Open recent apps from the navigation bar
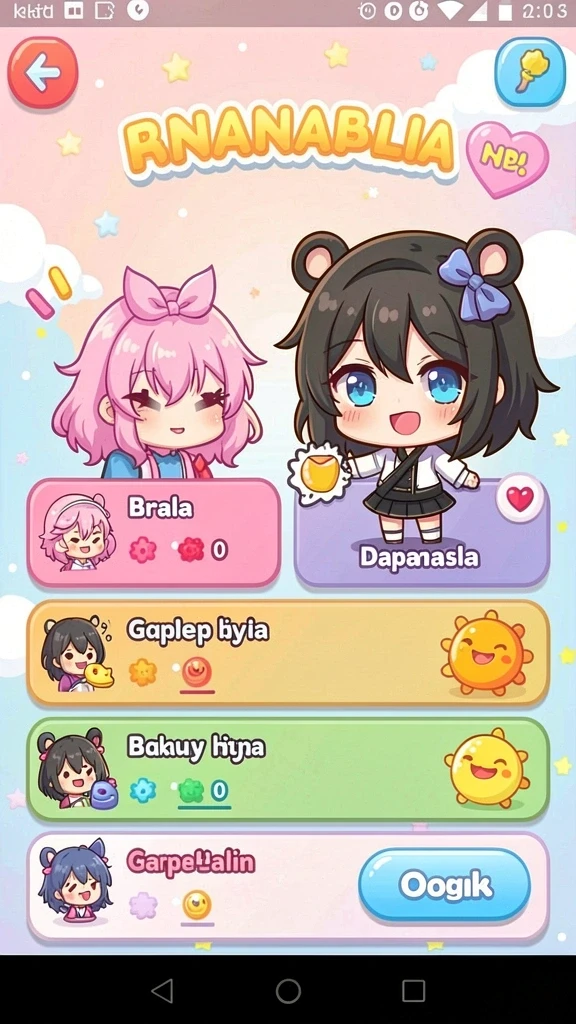Image resolution: width=576 pixels, height=1024 pixels. (x=413, y=991)
